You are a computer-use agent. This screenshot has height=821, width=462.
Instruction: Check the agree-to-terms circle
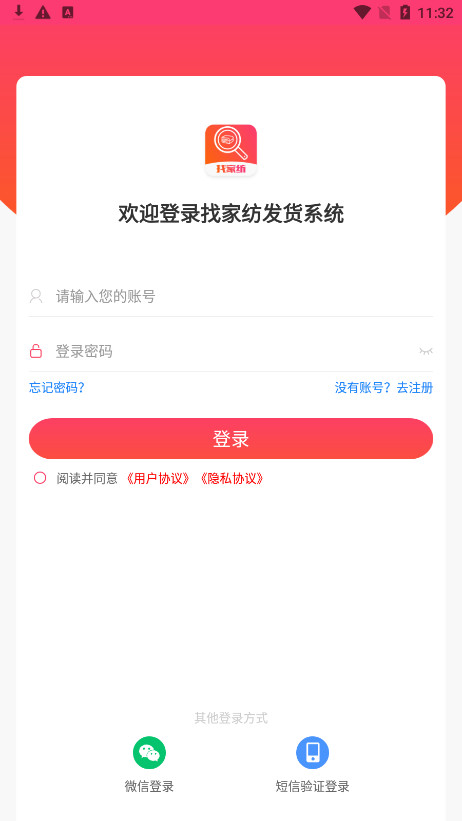(40, 478)
